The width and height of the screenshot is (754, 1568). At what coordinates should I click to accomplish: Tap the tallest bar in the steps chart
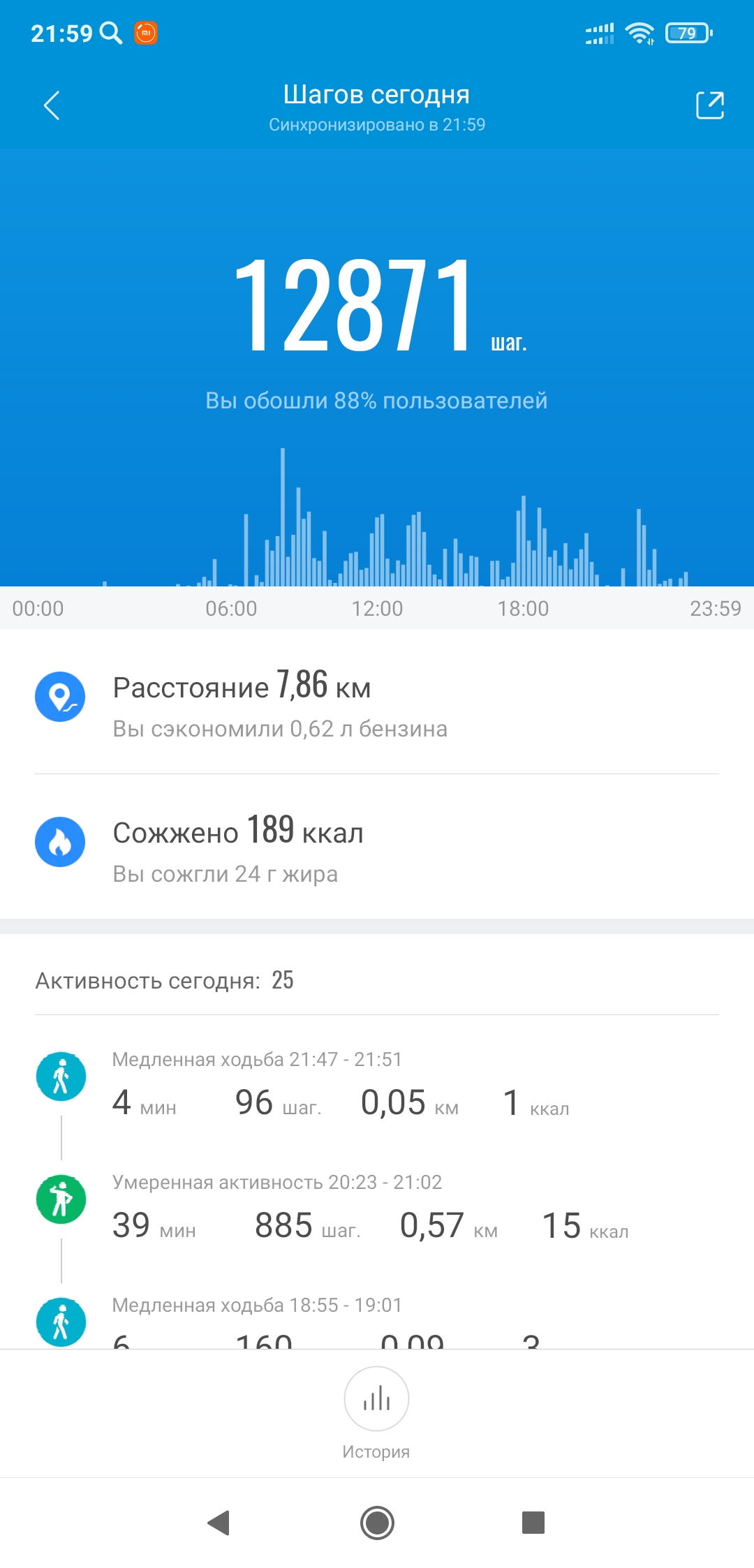(x=283, y=517)
